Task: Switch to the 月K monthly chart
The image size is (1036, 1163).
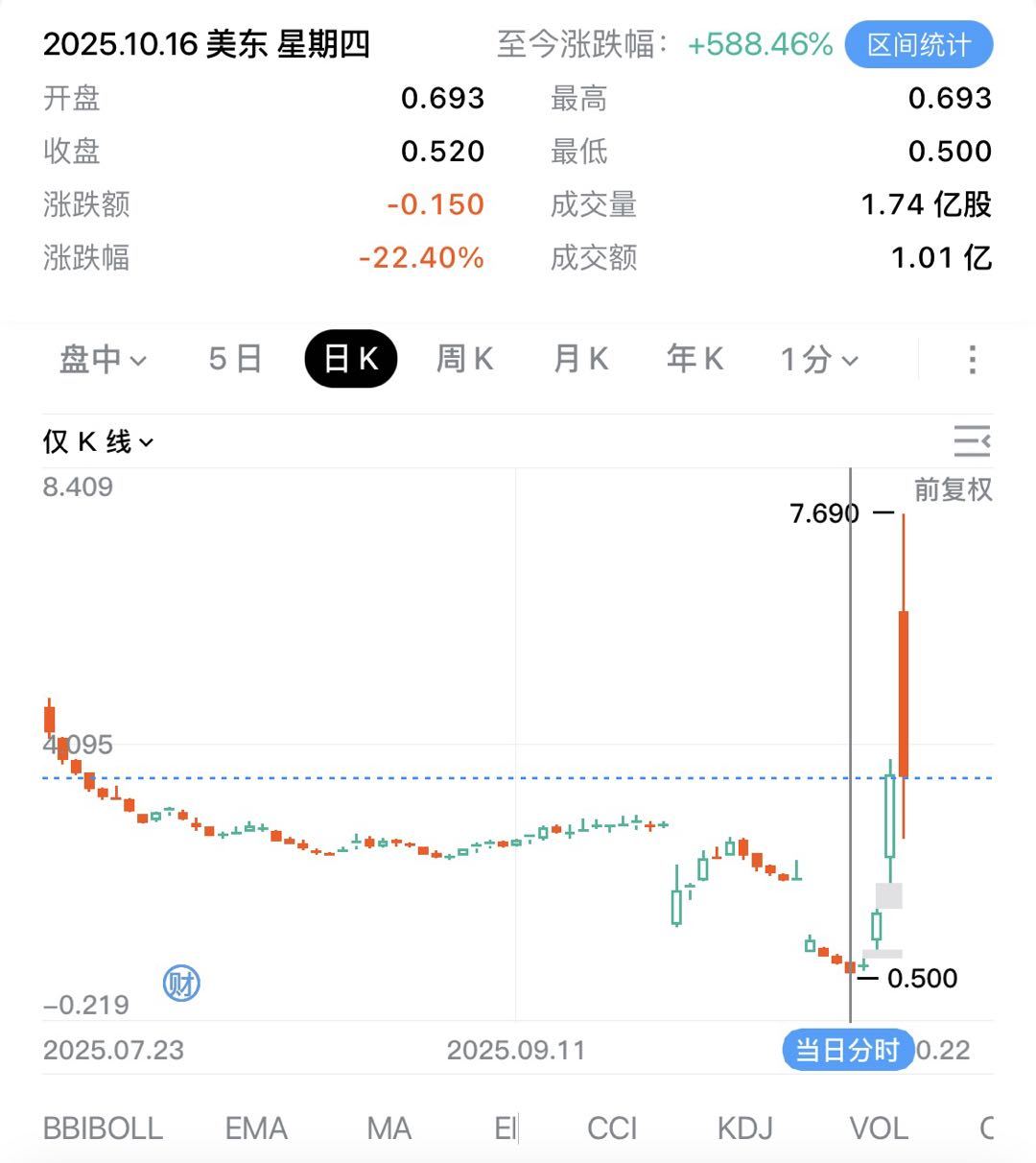Action: [580, 359]
